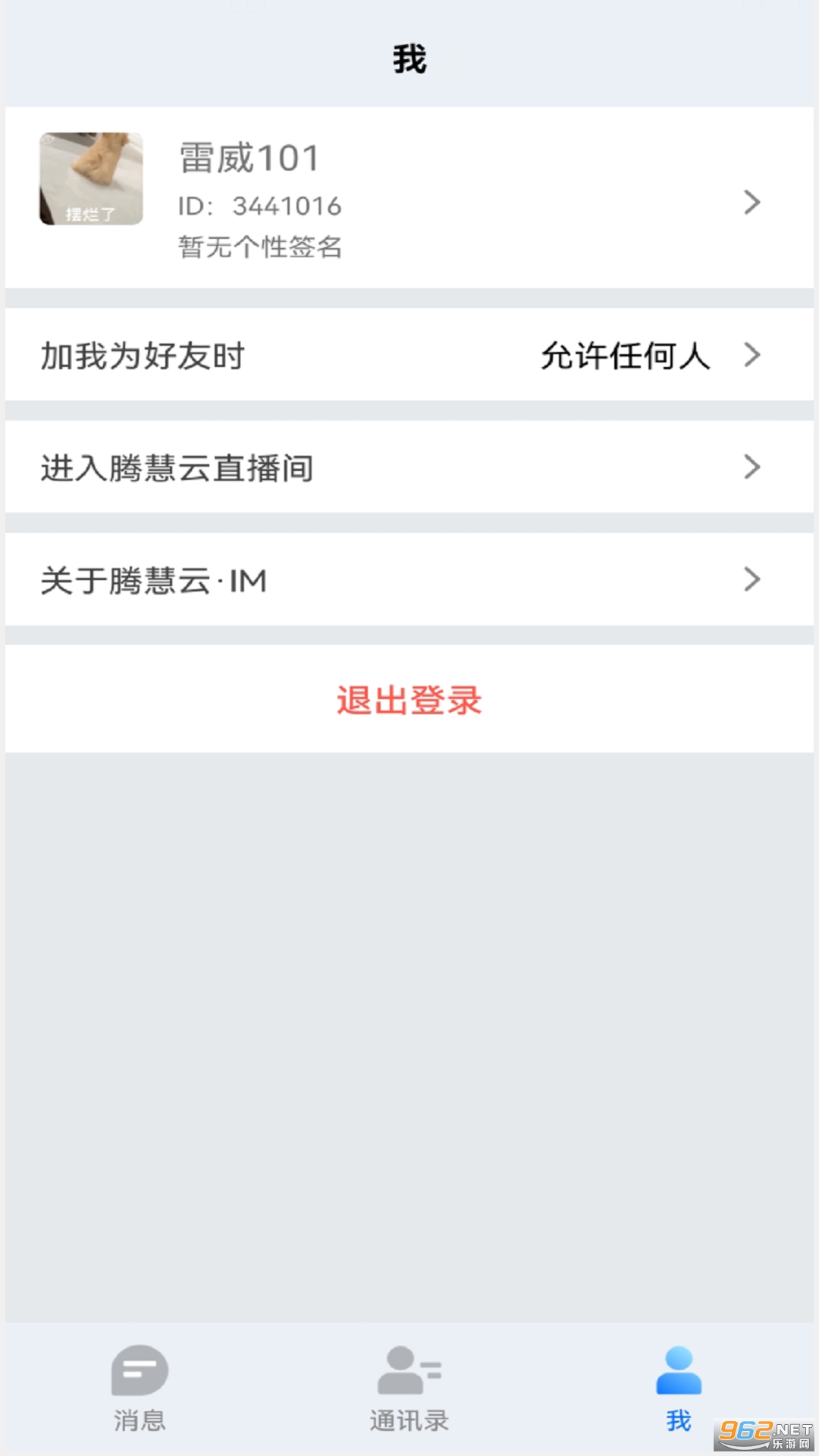Switch to the 通讯录 tab

pos(409,1389)
